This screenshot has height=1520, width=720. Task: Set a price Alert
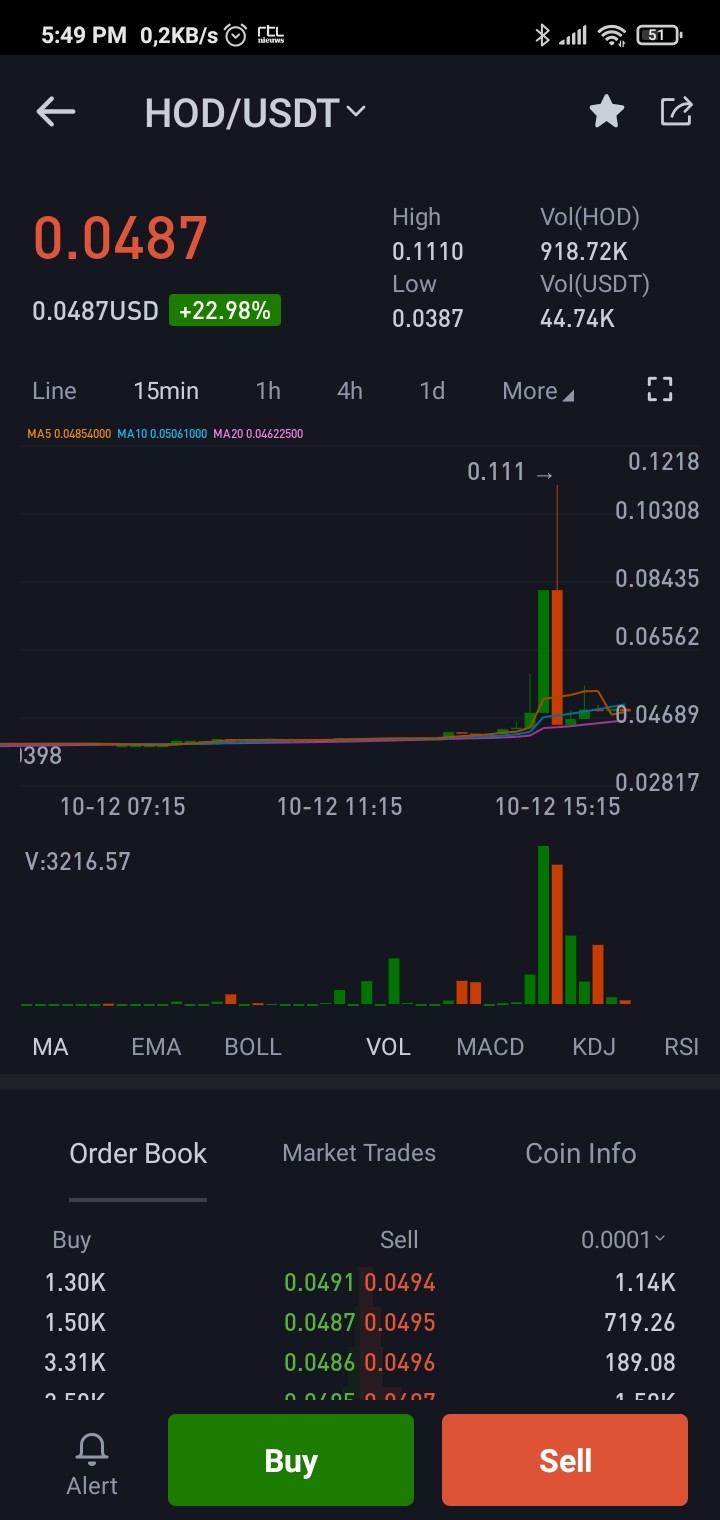pos(92,1464)
